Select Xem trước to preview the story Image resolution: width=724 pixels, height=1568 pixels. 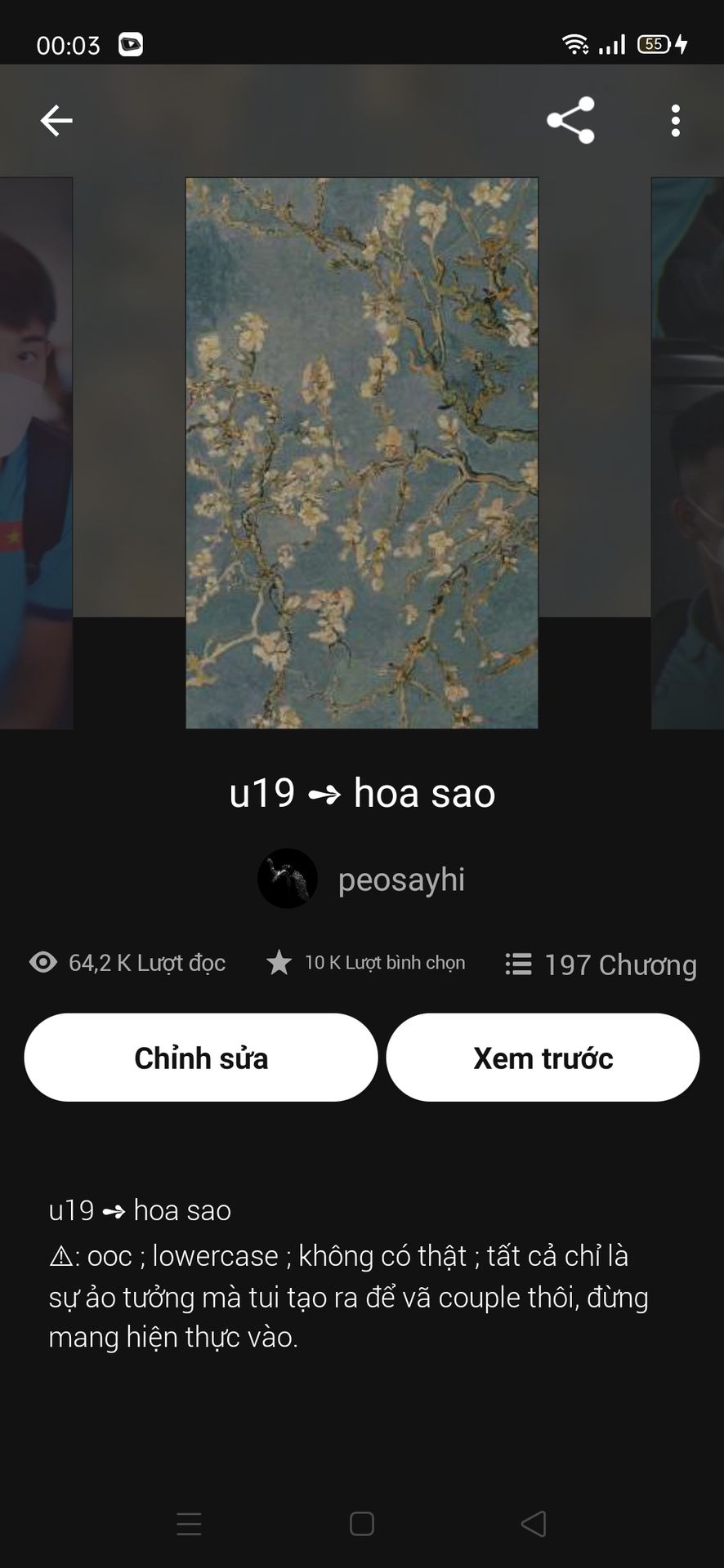[x=543, y=1058]
